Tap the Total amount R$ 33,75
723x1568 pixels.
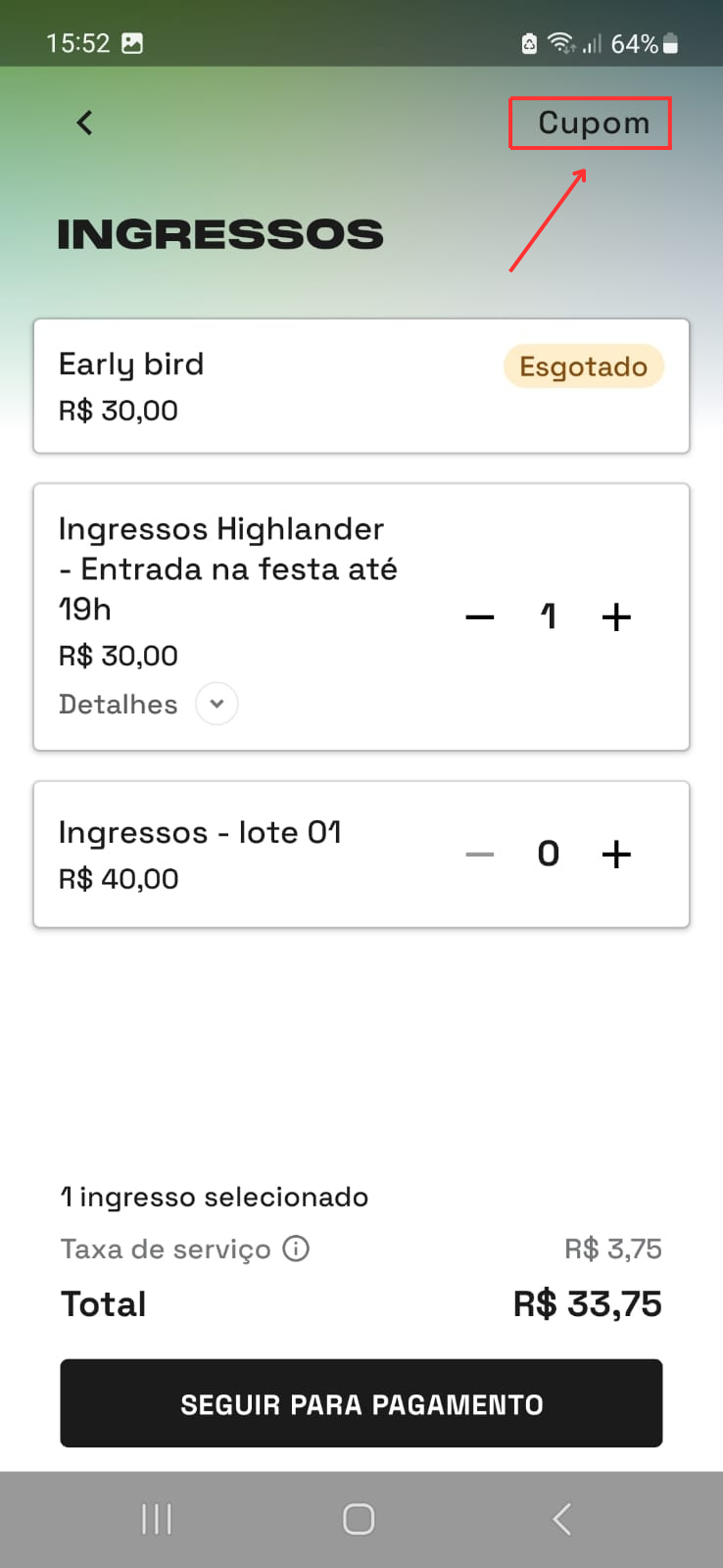(x=586, y=1303)
